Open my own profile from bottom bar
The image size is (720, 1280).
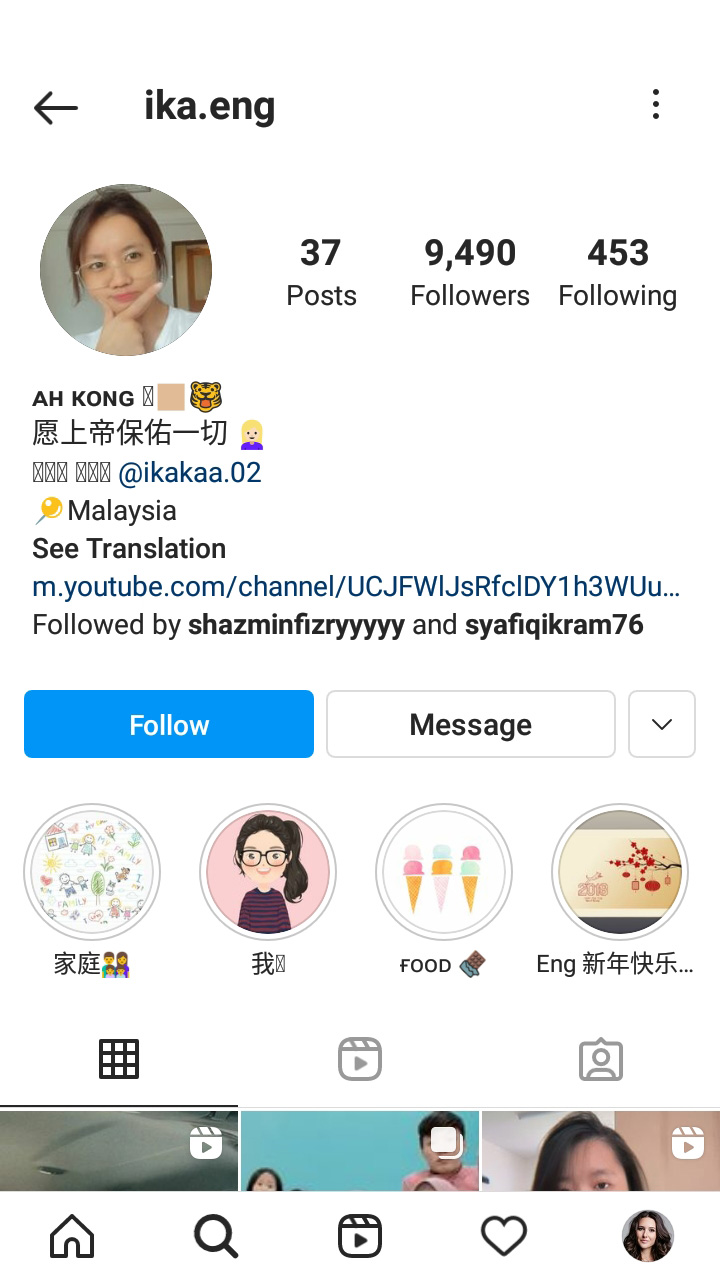(648, 1237)
